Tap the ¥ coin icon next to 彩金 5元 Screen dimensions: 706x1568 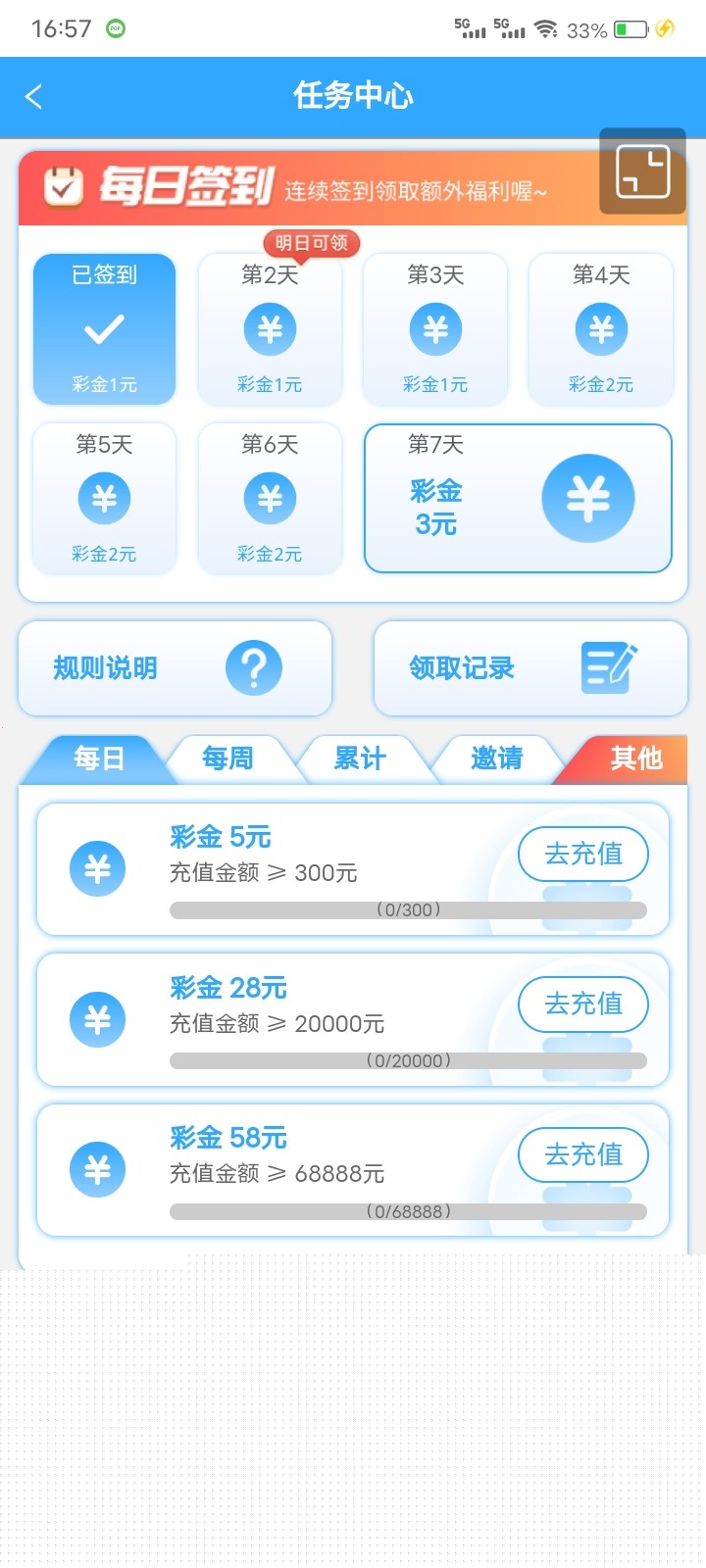pos(95,868)
